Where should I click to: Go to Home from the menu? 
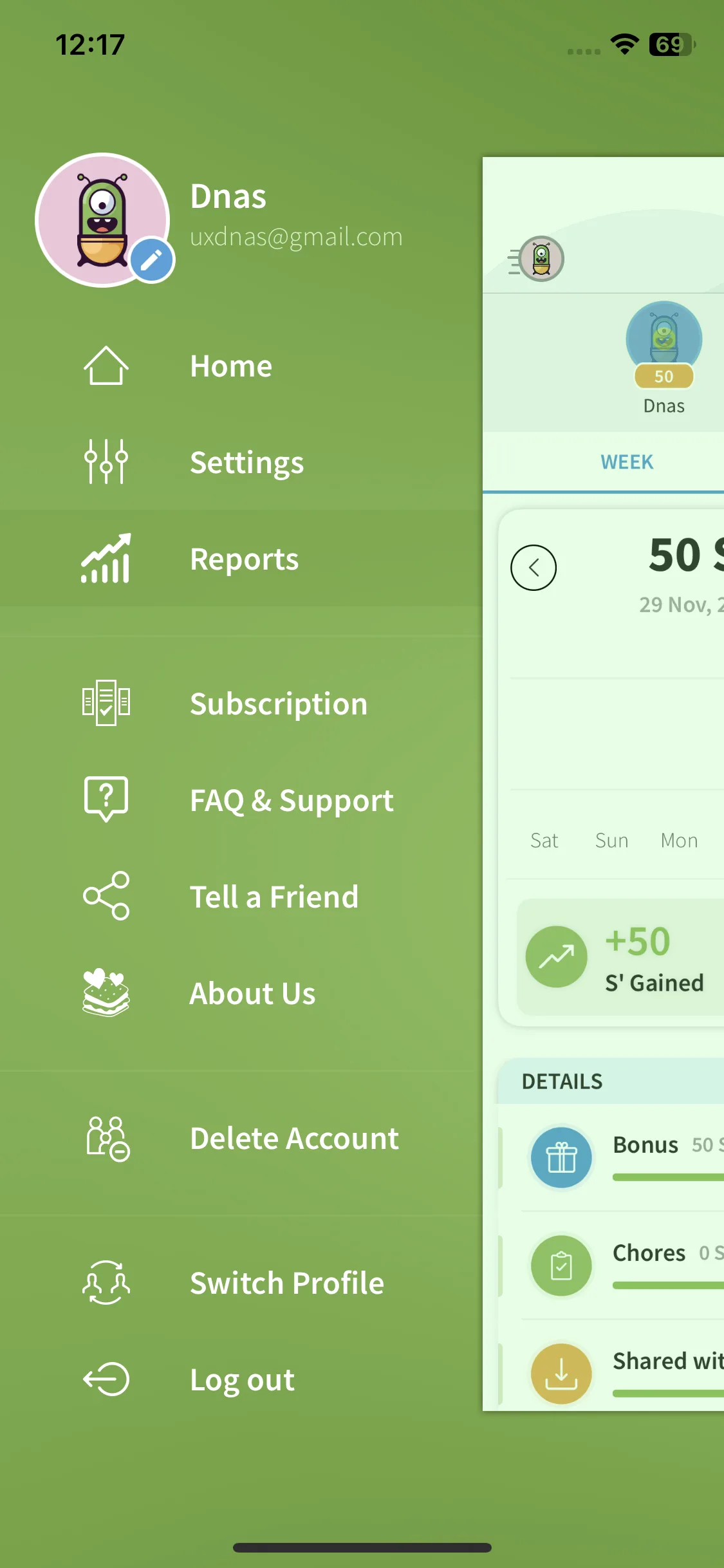pos(241,366)
